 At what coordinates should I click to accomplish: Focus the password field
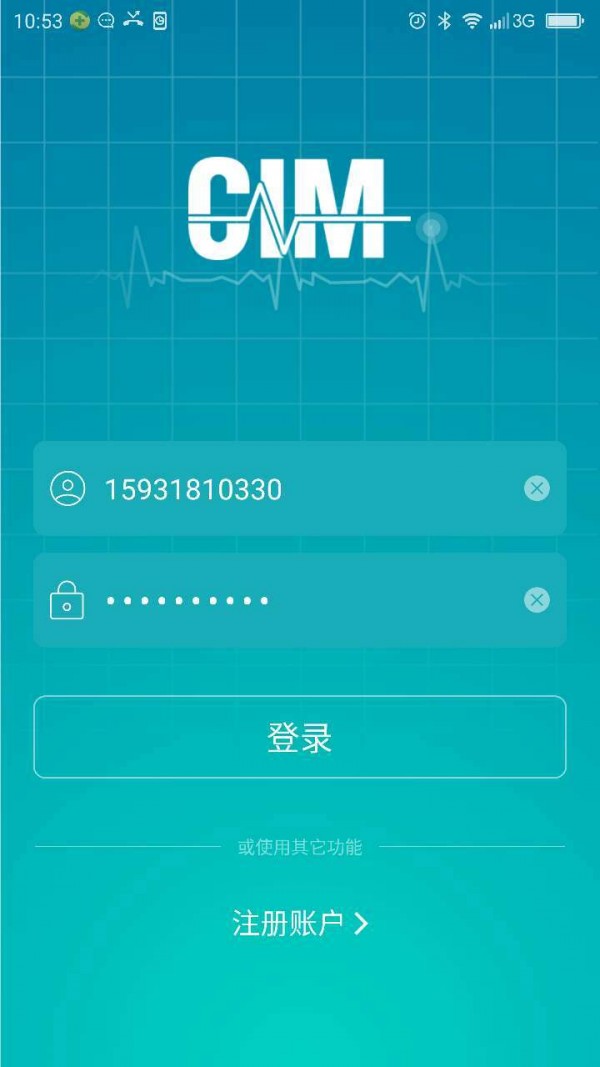pyautogui.click(x=300, y=600)
